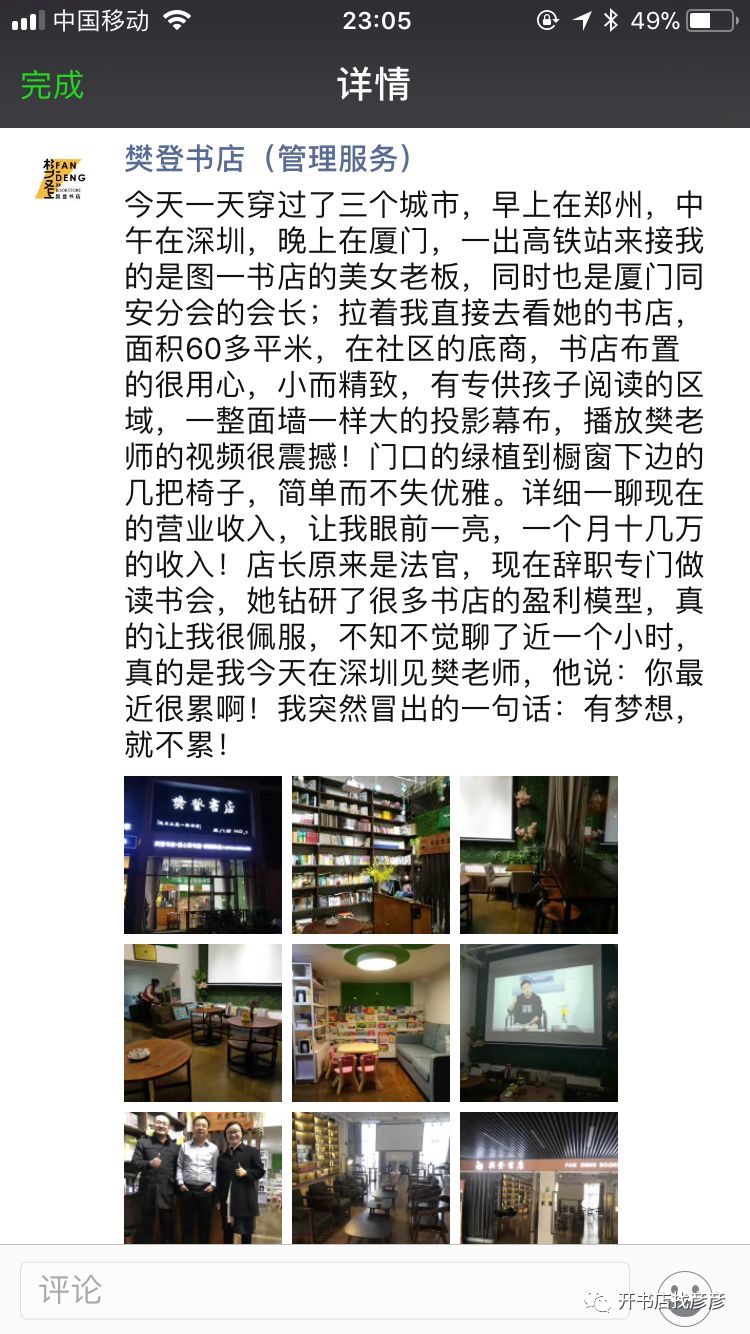View the round tables seating photo
The width and height of the screenshot is (750, 1334).
tap(203, 1022)
